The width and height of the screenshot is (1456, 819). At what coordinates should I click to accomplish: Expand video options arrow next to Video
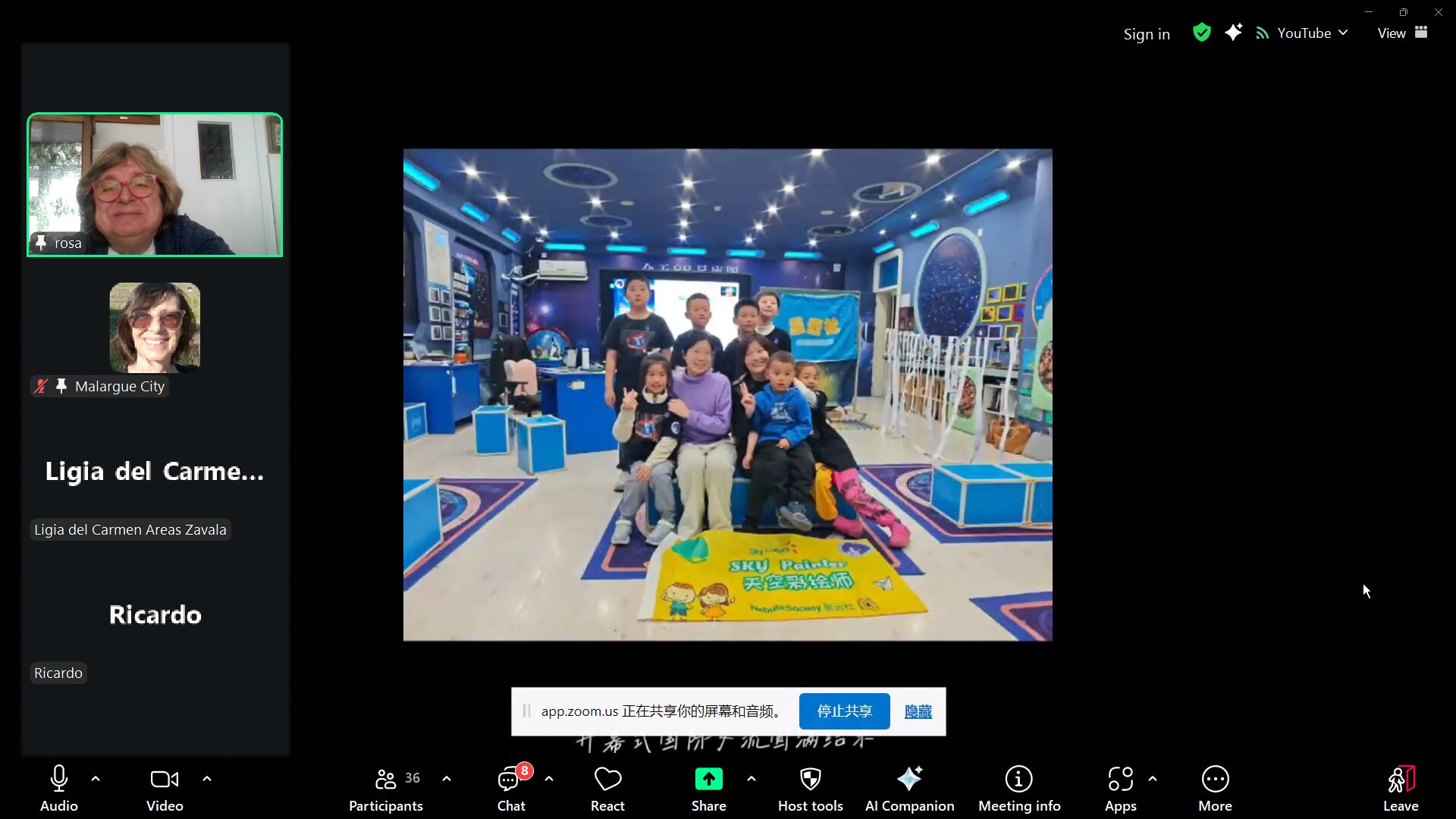tap(207, 779)
